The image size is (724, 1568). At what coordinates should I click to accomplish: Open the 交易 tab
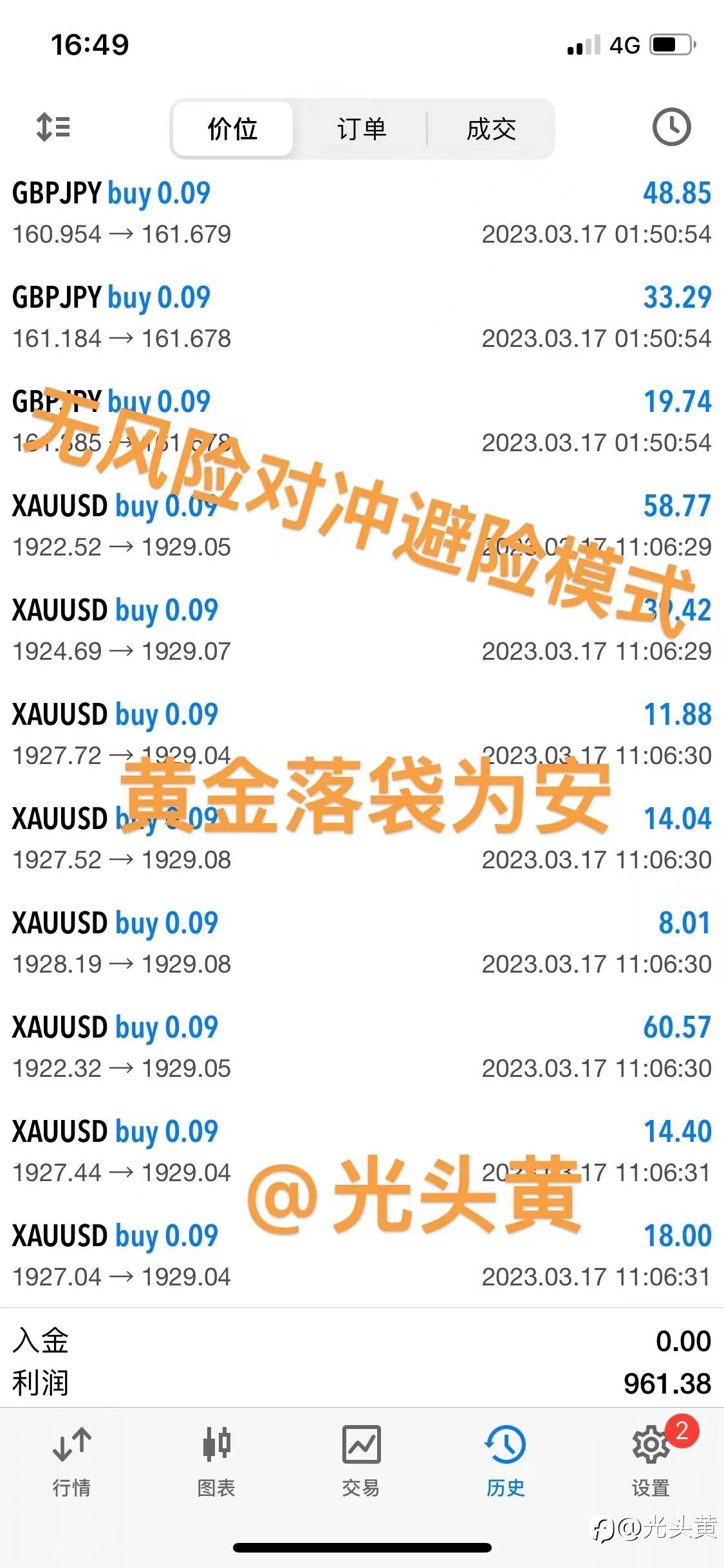[x=361, y=1461]
